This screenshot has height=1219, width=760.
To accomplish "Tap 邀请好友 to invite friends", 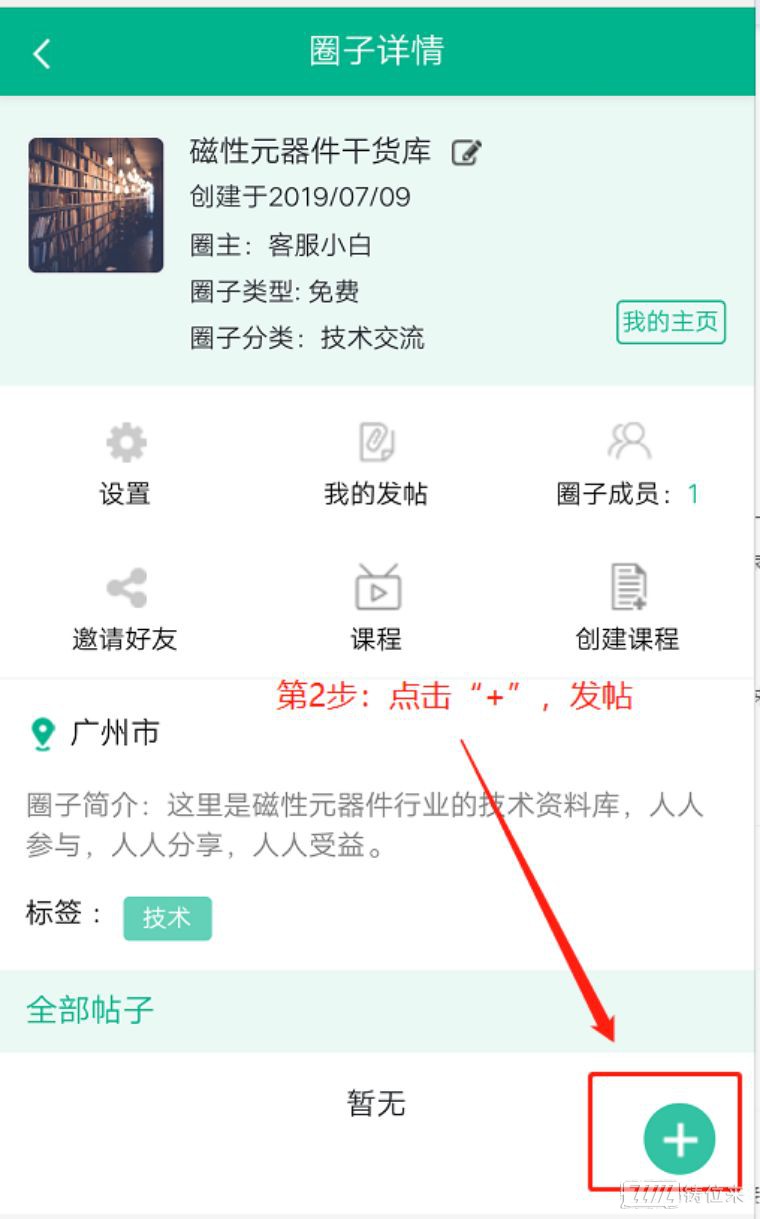I will click(x=125, y=609).
